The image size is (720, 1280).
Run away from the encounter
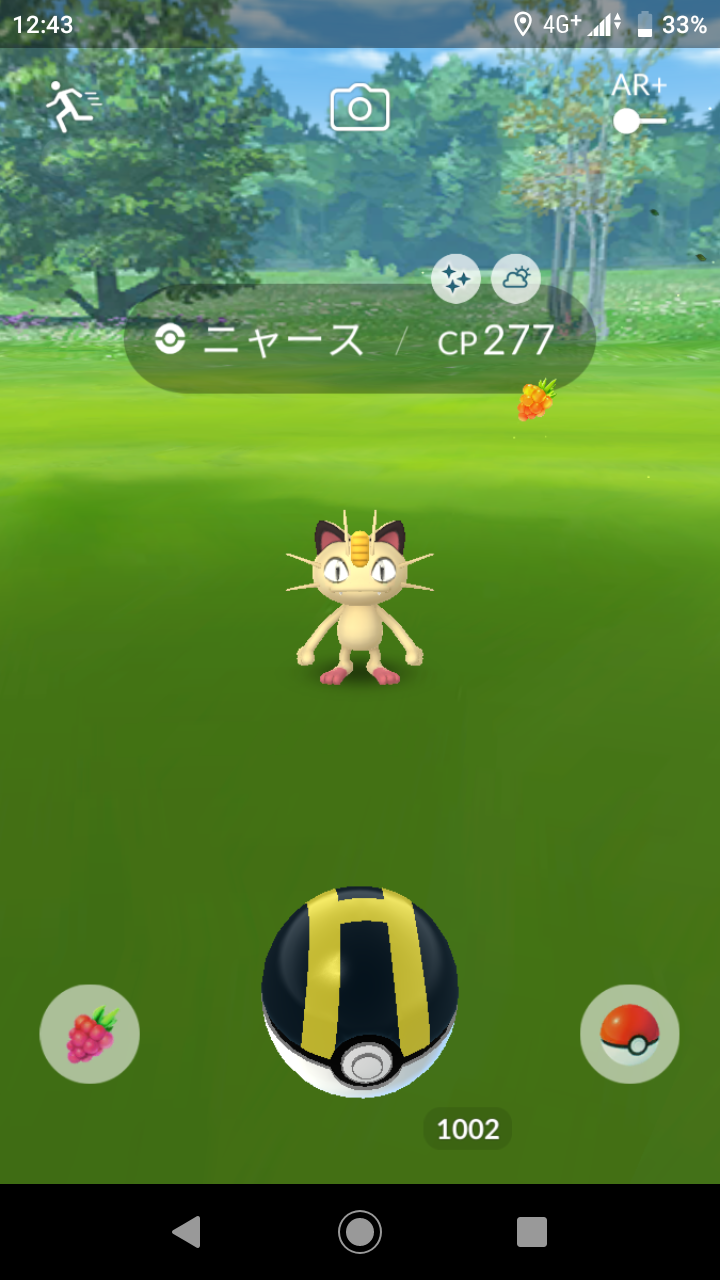tap(72, 107)
